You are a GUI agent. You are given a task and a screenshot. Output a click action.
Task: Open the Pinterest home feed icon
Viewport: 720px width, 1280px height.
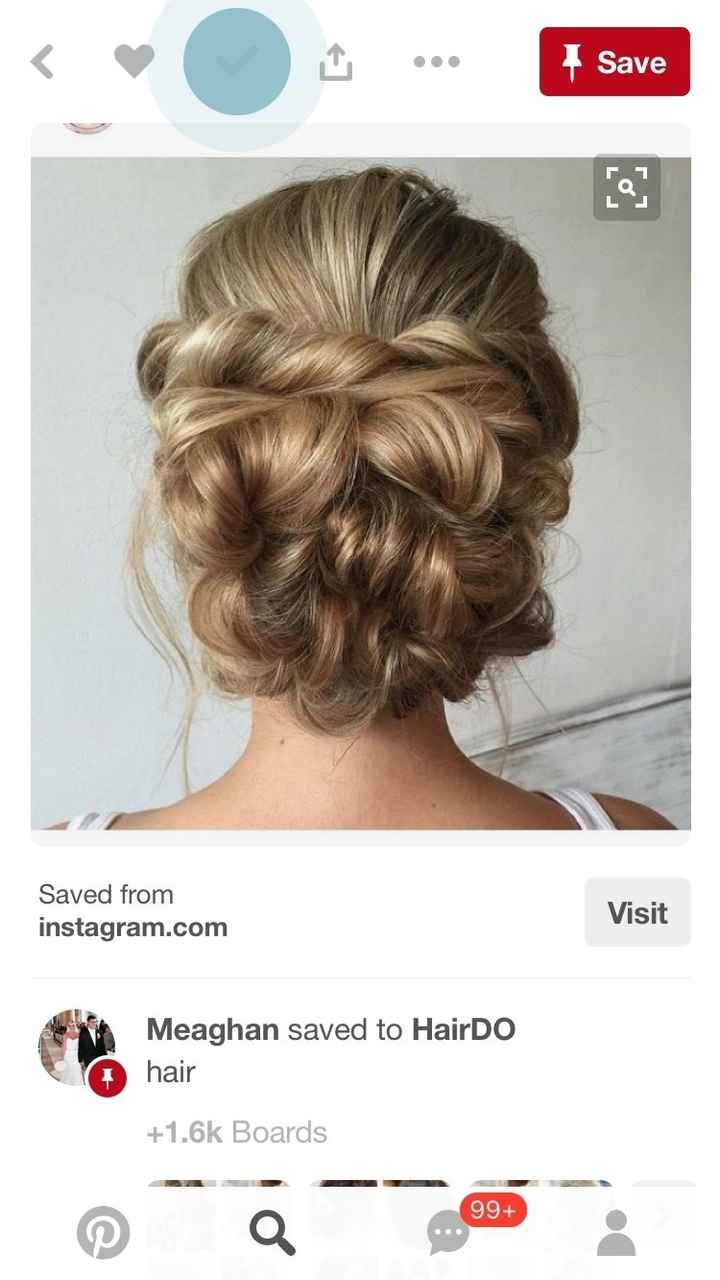pyautogui.click(x=103, y=1234)
